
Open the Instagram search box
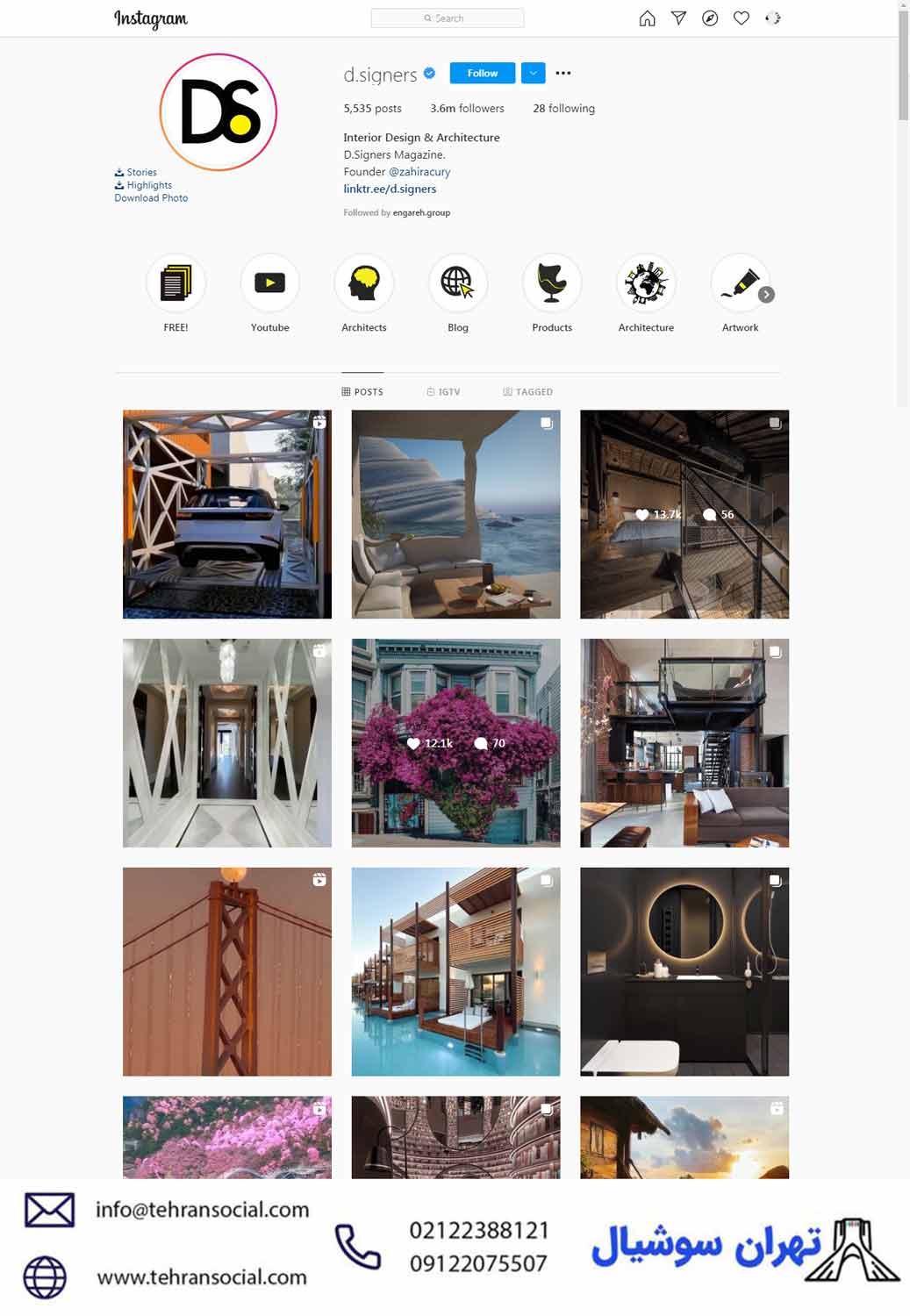pyautogui.click(x=448, y=18)
